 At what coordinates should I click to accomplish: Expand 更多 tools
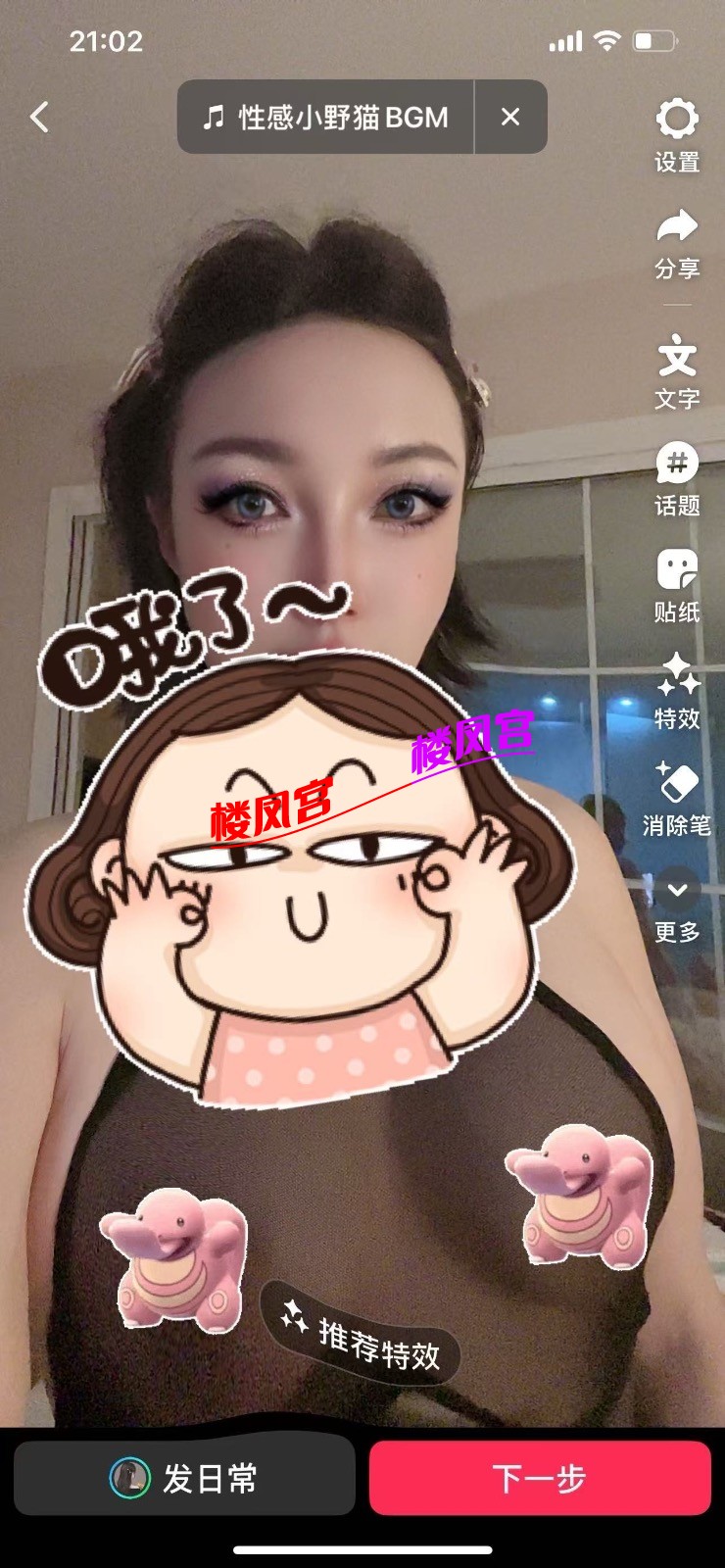677,906
